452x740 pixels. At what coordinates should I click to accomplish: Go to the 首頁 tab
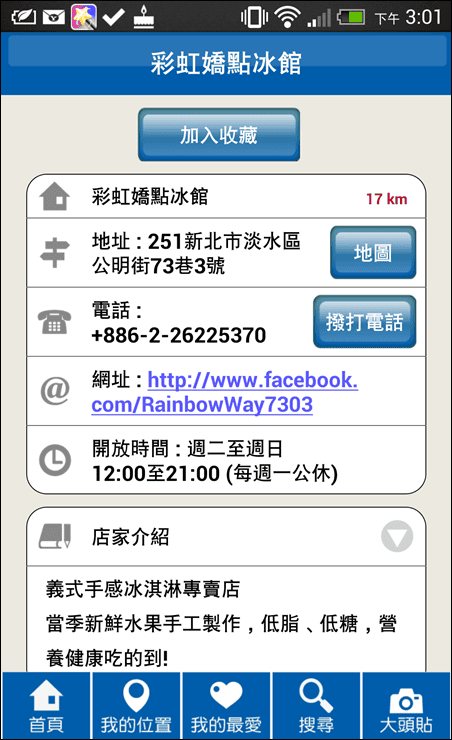(x=46, y=705)
